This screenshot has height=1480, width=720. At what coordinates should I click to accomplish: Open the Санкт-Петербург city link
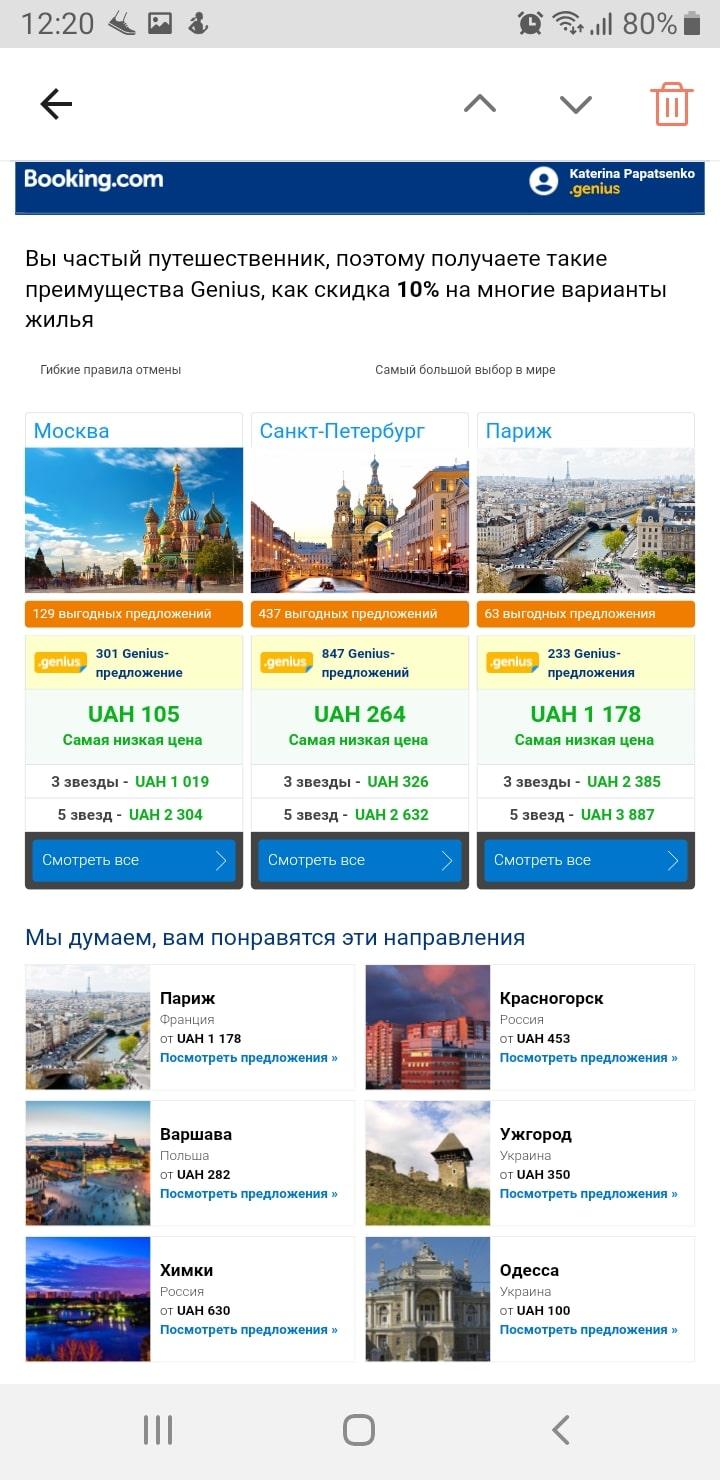[342, 431]
